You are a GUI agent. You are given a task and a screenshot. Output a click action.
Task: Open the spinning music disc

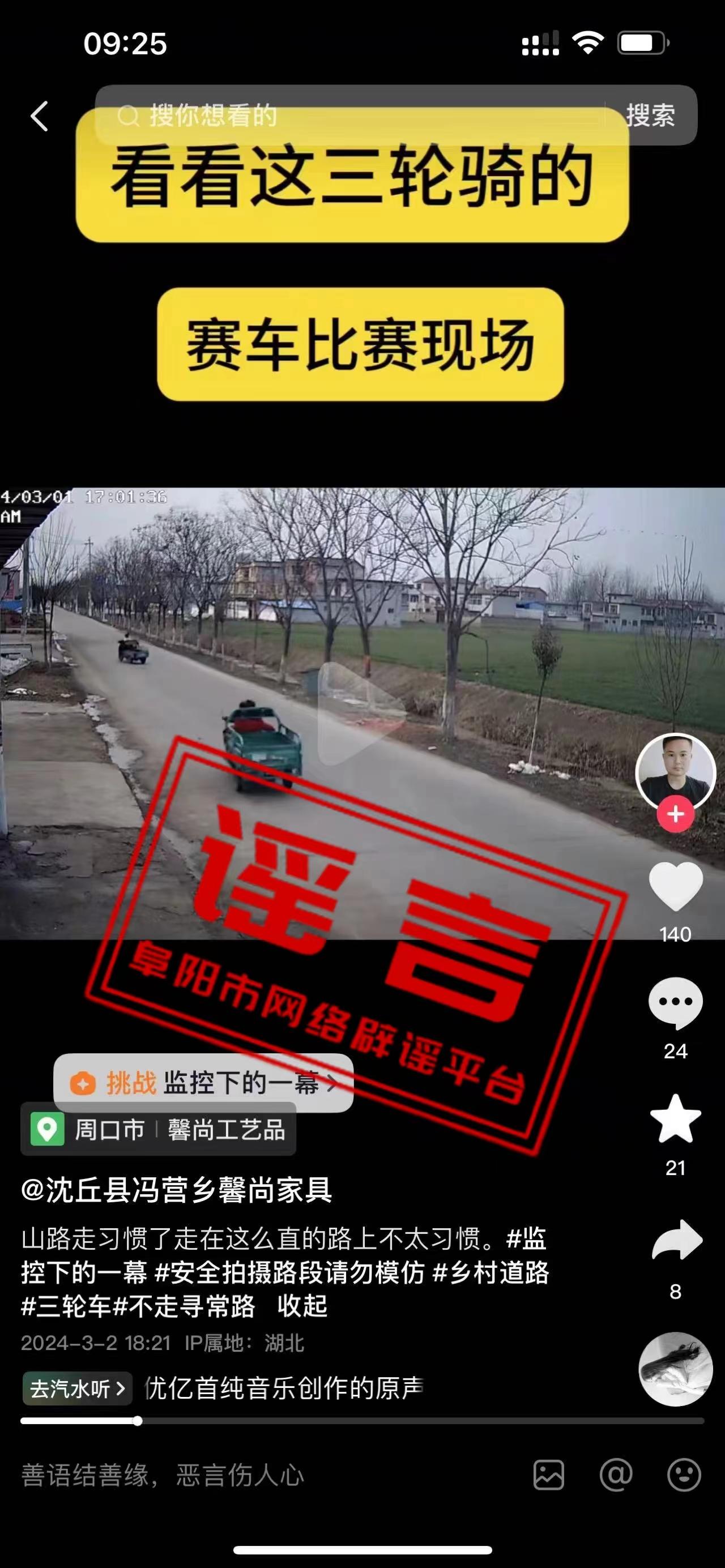tap(676, 1370)
